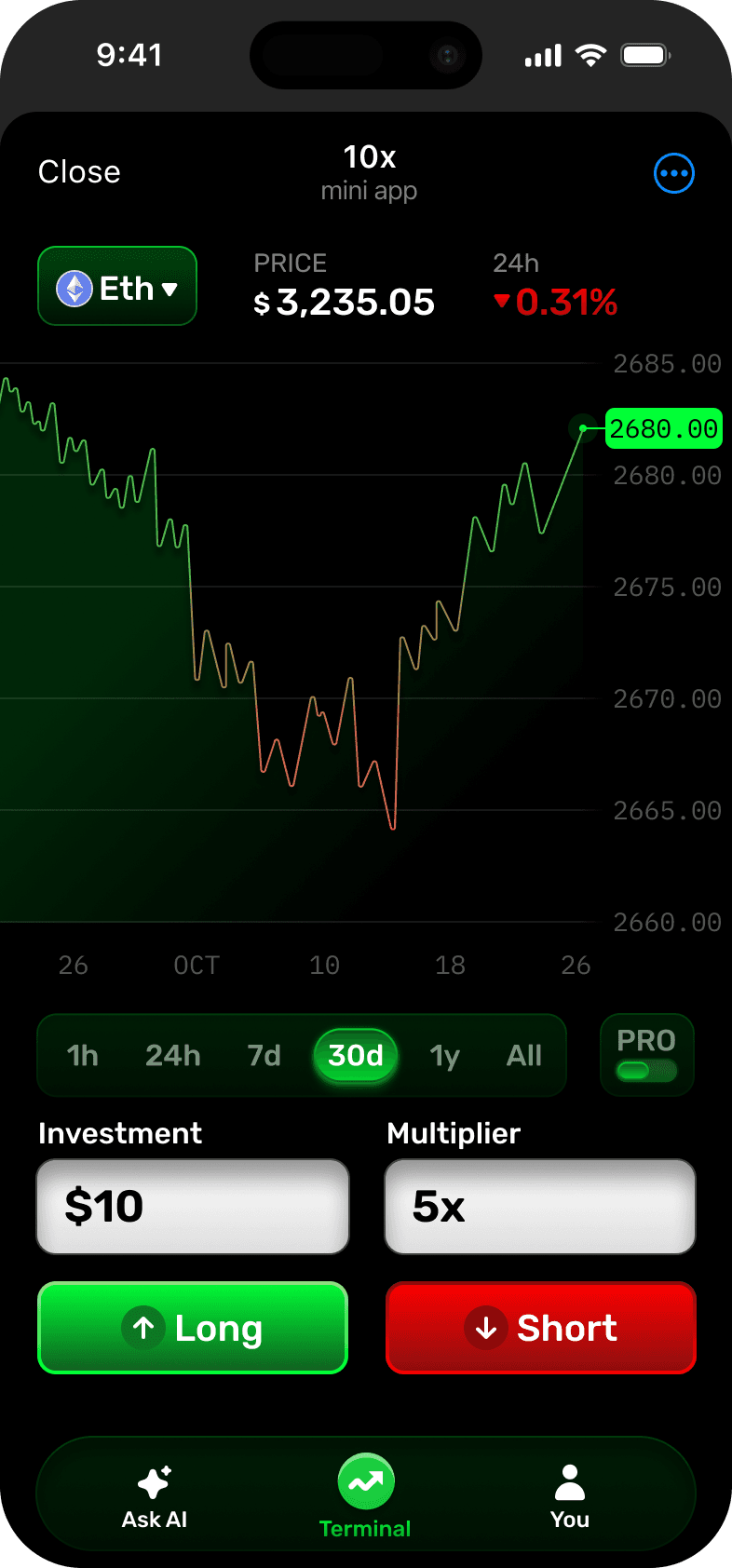Place a Long position
The height and width of the screenshot is (1568, 732).
click(193, 1328)
